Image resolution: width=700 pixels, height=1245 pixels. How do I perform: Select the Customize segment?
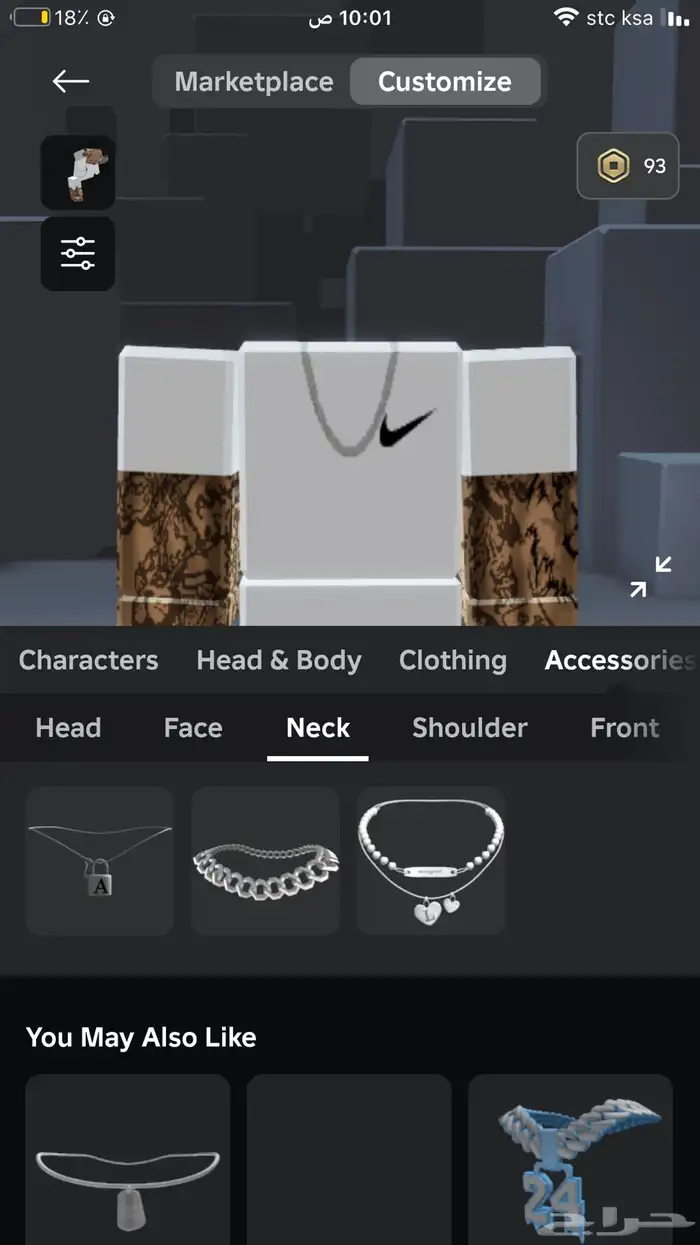click(444, 82)
